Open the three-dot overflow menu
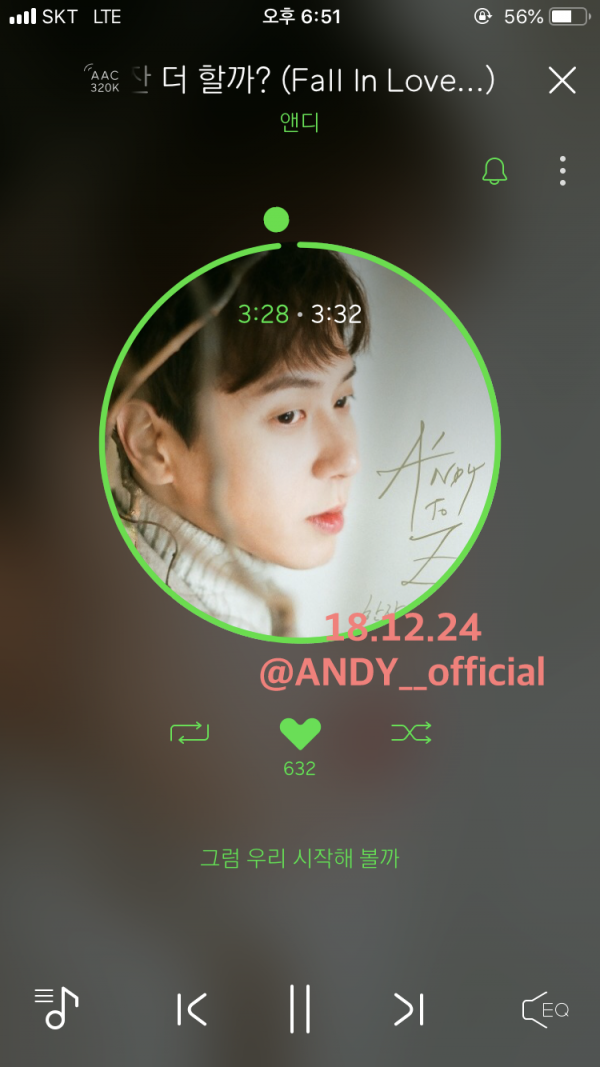The width and height of the screenshot is (600, 1067). click(x=563, y=171)
